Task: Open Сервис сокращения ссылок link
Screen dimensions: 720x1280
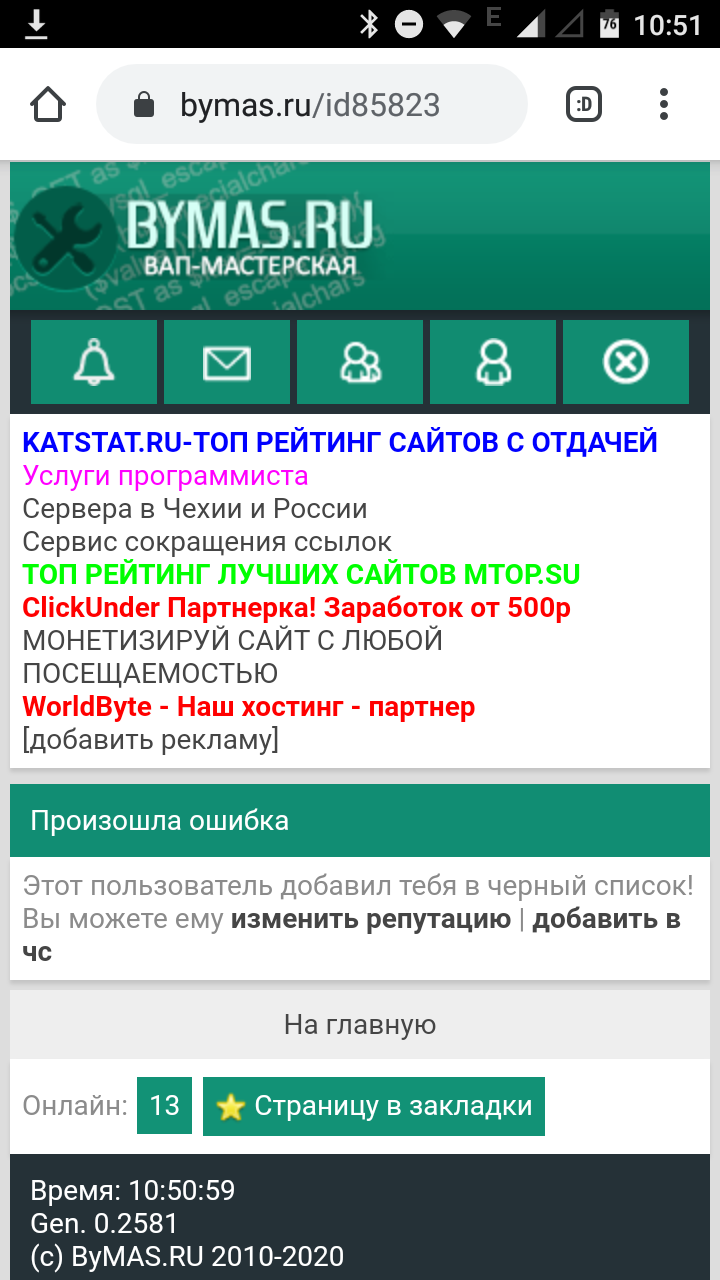Action: click(207, 542)
